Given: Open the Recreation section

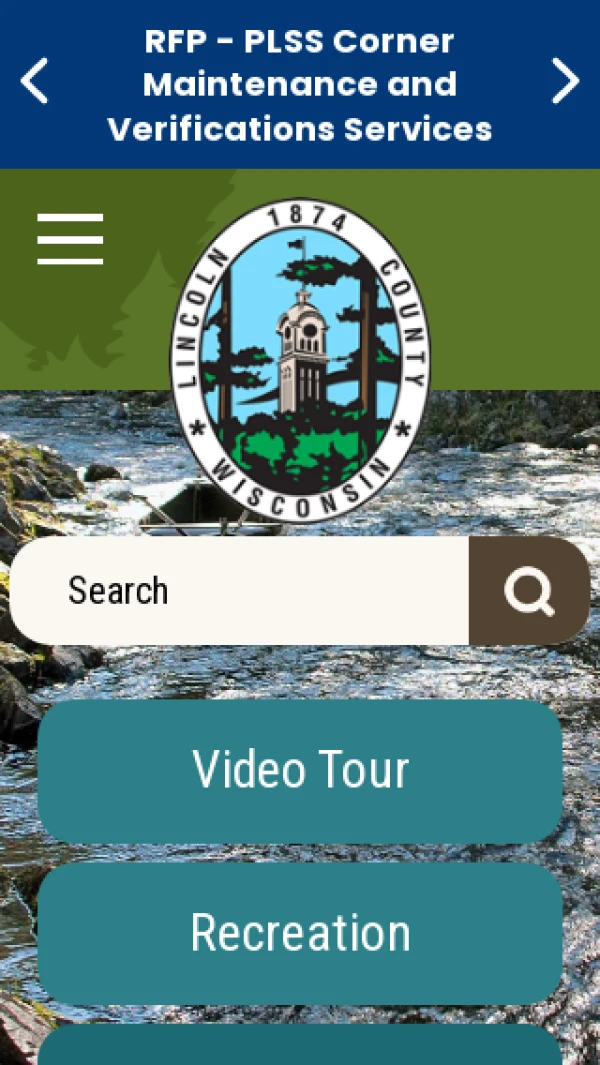Looking at the screenshot, I should click(300, 932).
